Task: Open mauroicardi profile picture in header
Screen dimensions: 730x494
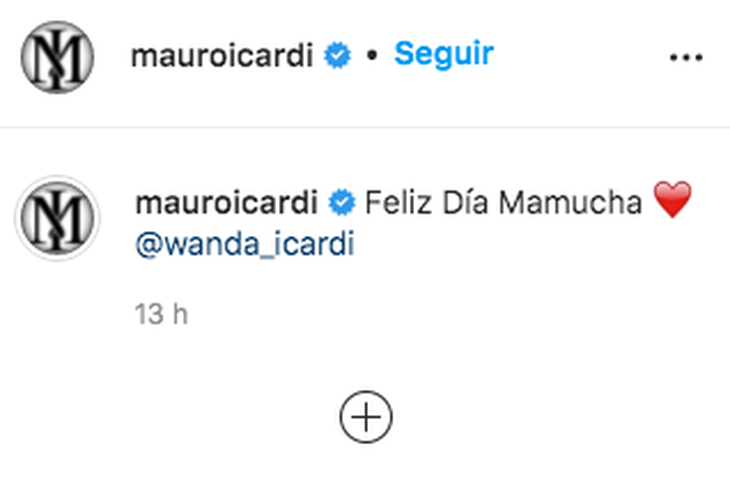Action: [57, 56]
